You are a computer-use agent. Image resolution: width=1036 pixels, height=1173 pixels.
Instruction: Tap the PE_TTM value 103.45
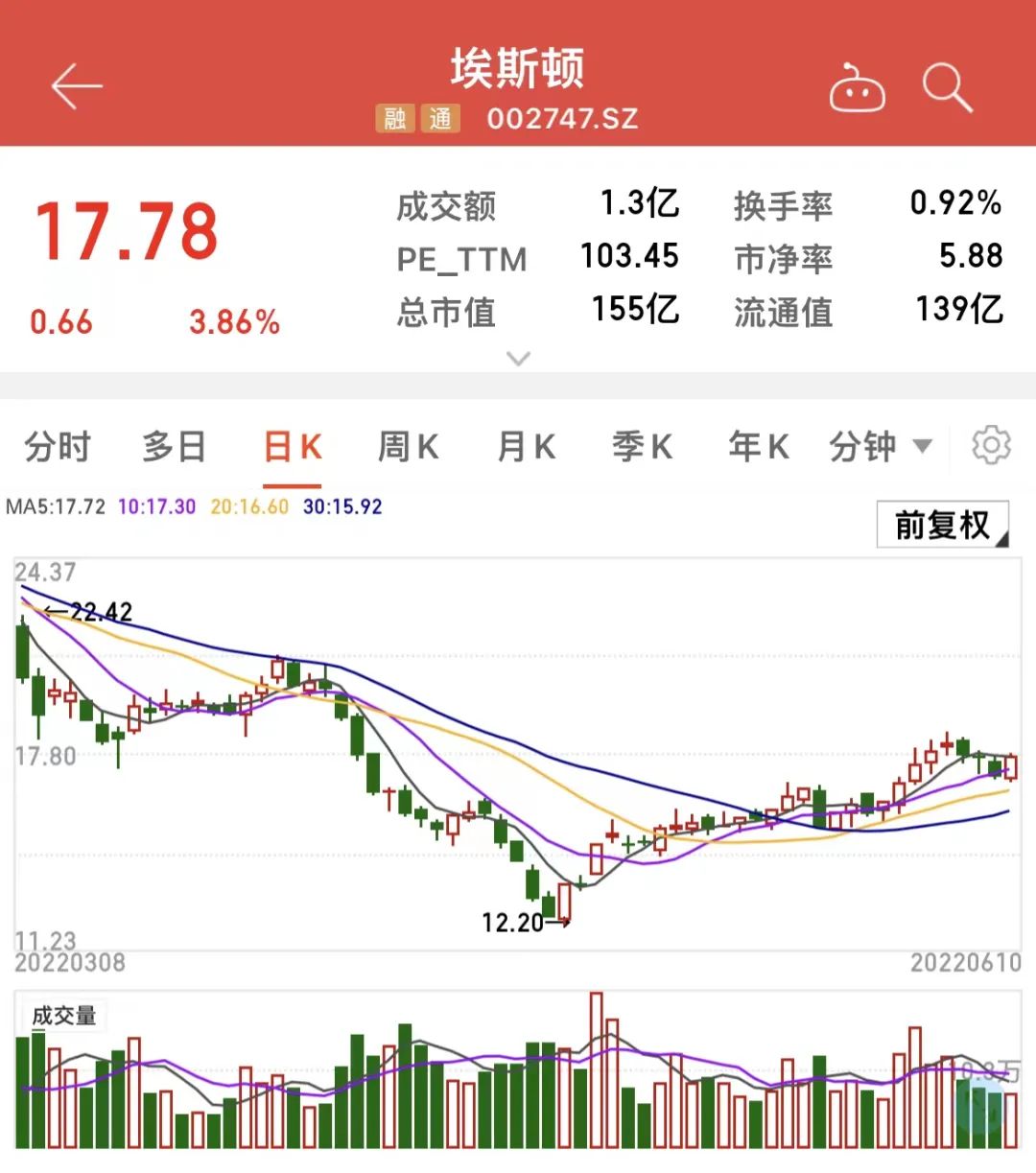coord(630,258)
